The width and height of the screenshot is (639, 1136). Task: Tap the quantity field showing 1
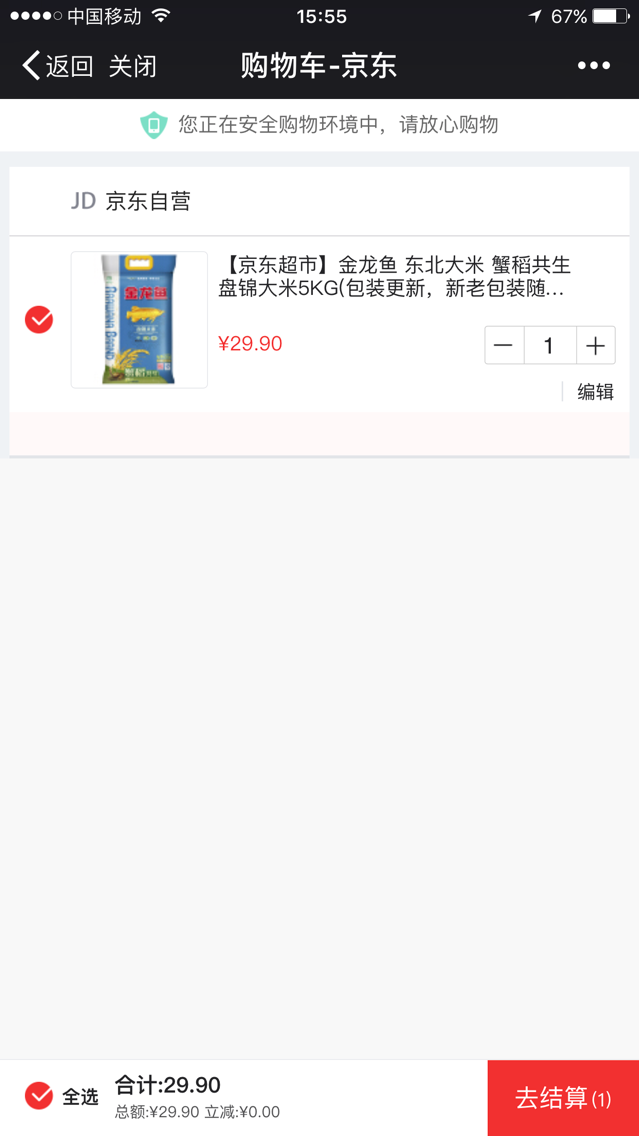[550, 346]
